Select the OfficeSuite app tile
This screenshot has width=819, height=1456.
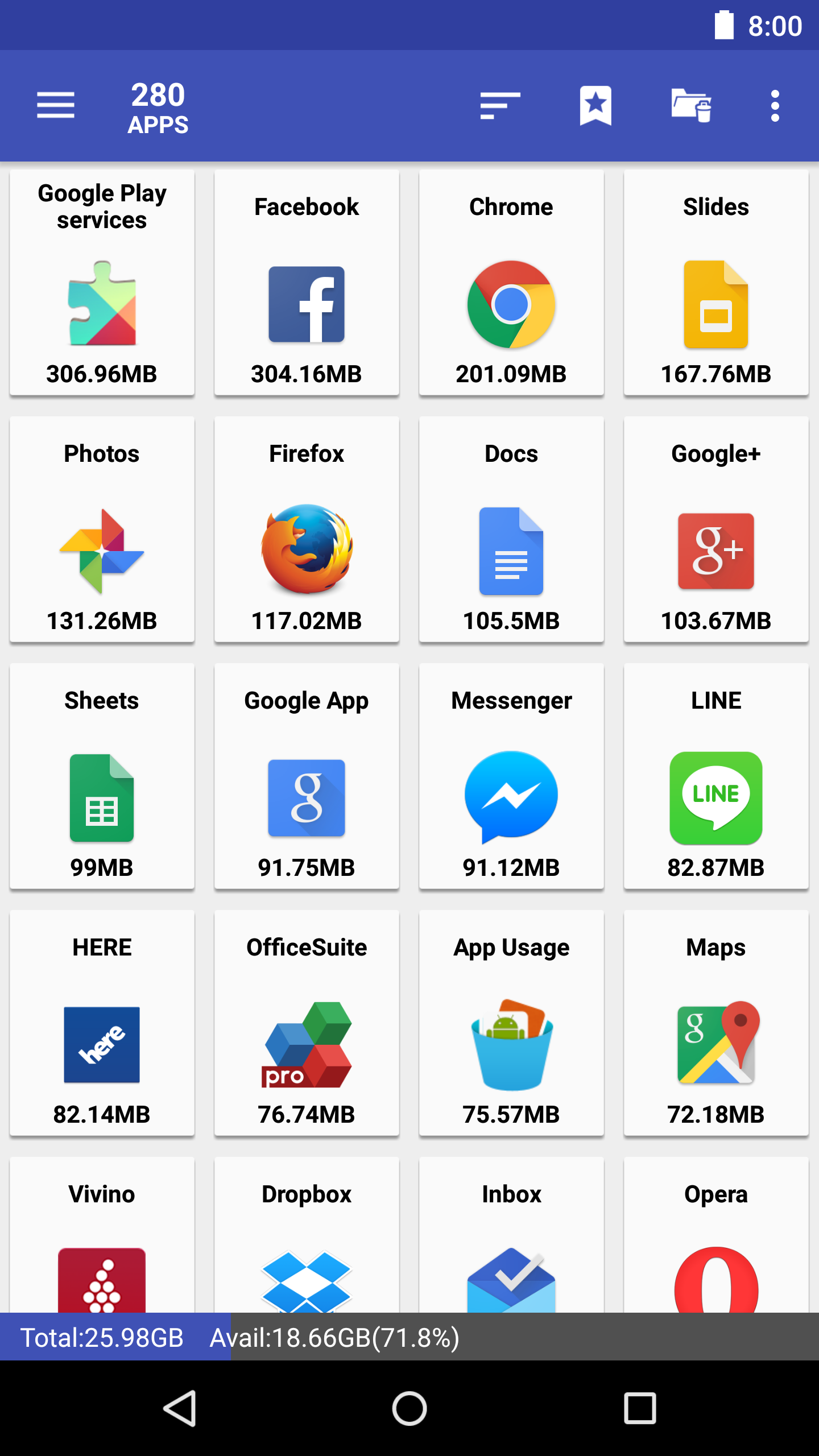tap(307, 1024)
